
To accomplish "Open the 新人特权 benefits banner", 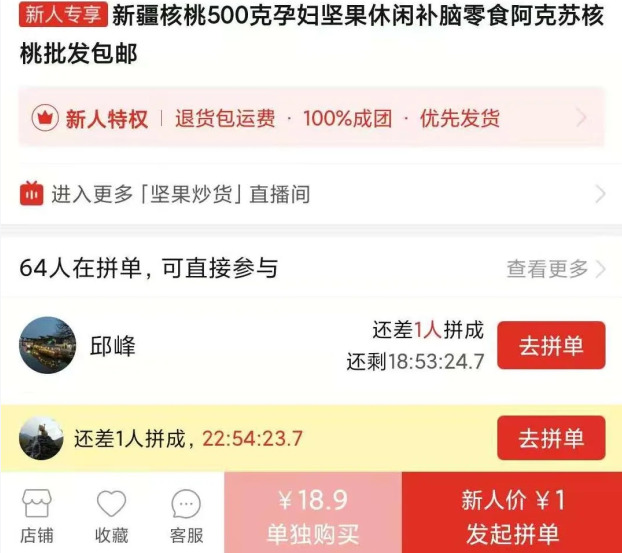I will point(311,119).
